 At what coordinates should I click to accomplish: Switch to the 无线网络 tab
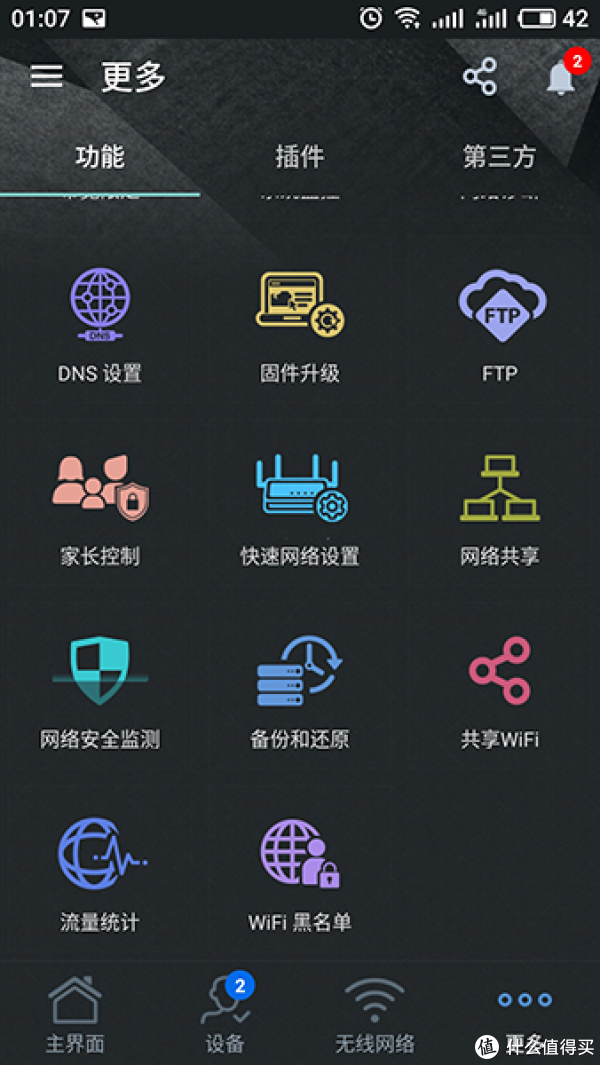374,1013
